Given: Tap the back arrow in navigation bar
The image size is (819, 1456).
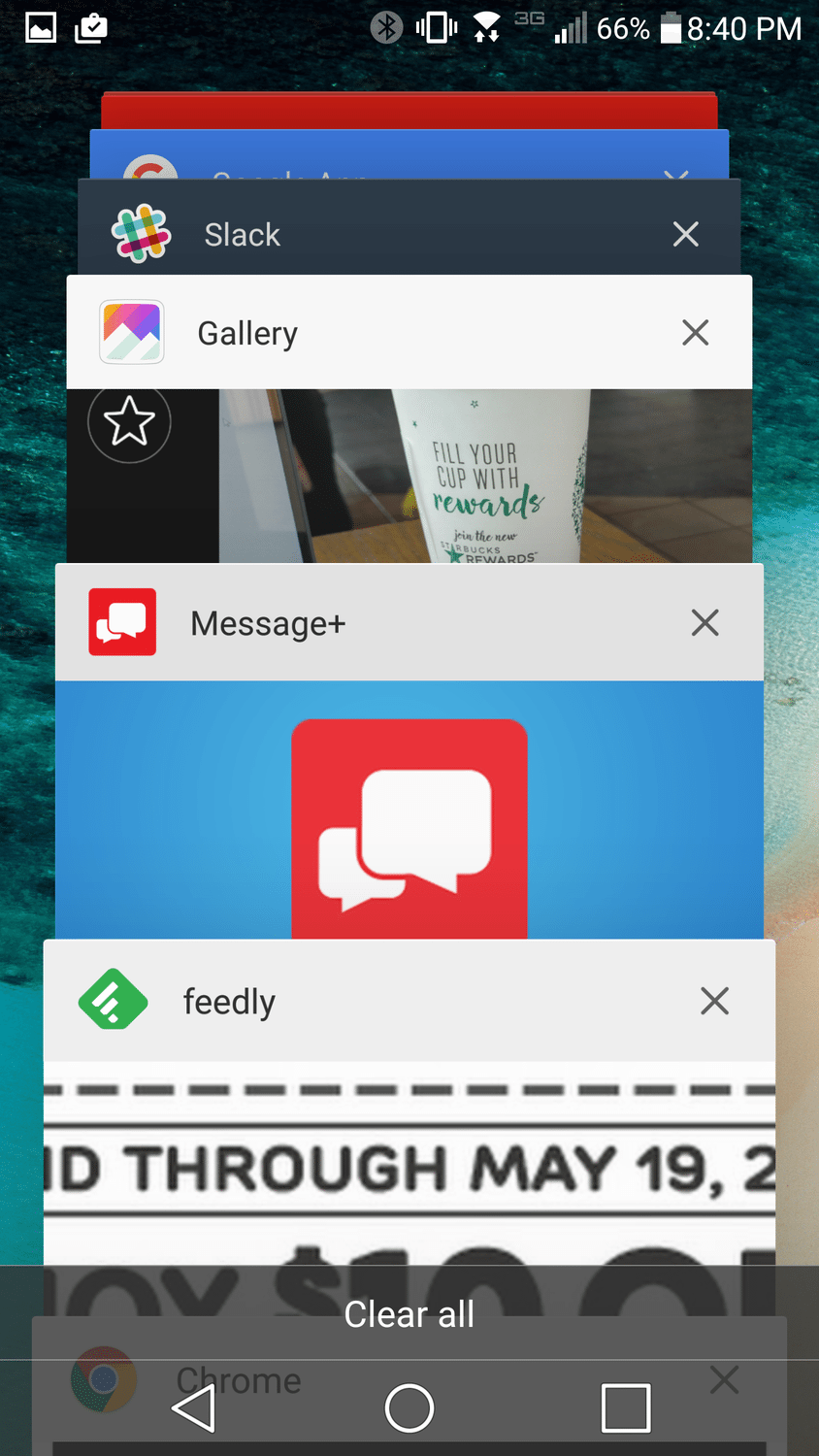Looking at the screenshot, I should click(193, 1407).
